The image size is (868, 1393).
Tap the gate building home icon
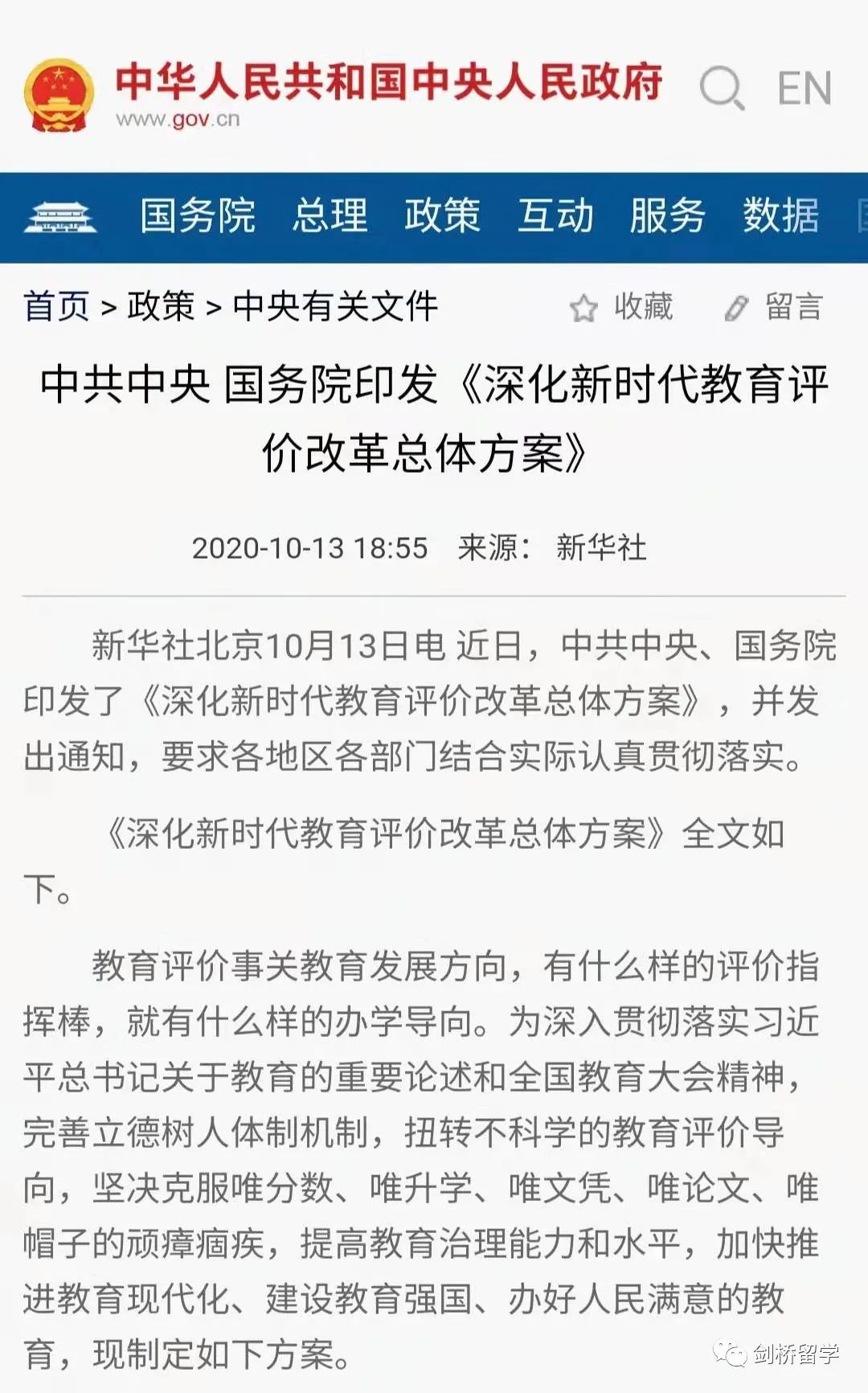coord(60,217)
